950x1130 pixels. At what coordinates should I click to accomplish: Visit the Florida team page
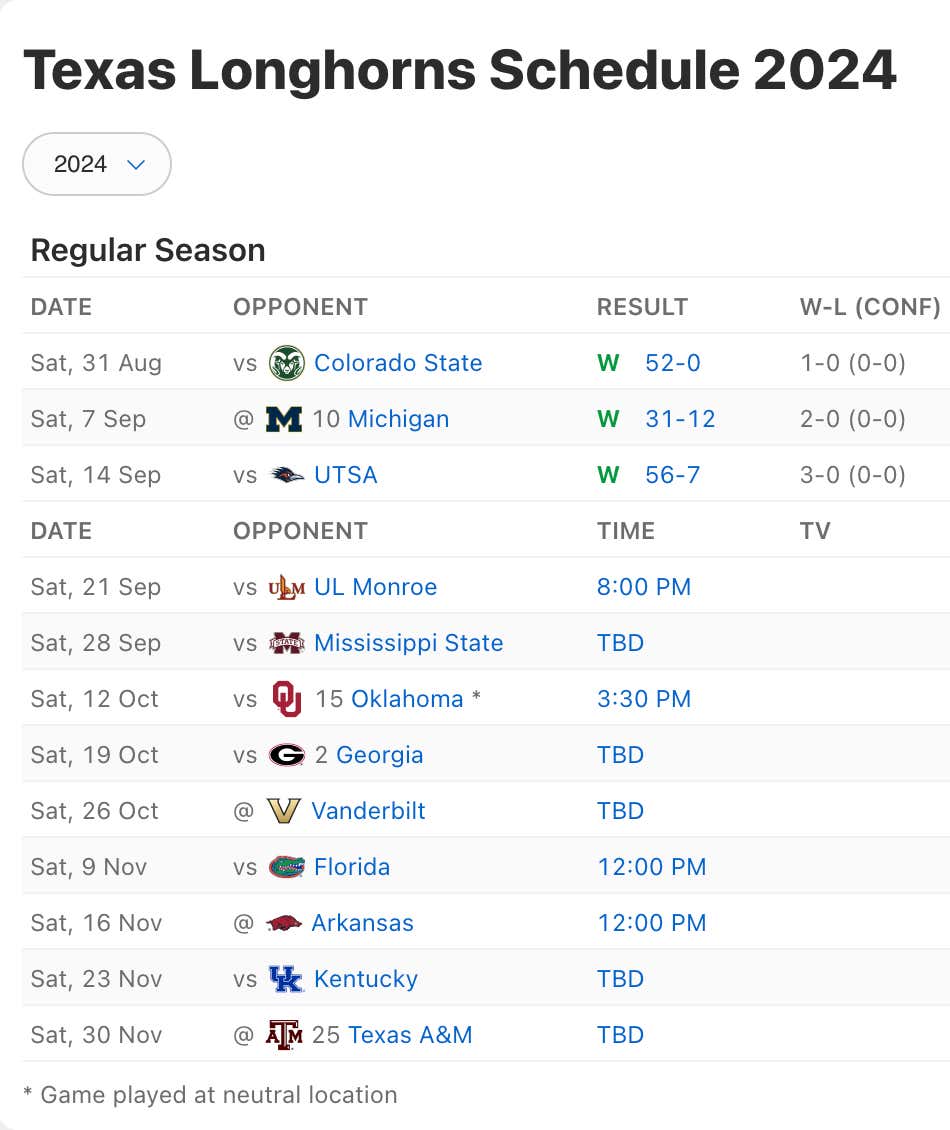point(351,867)
